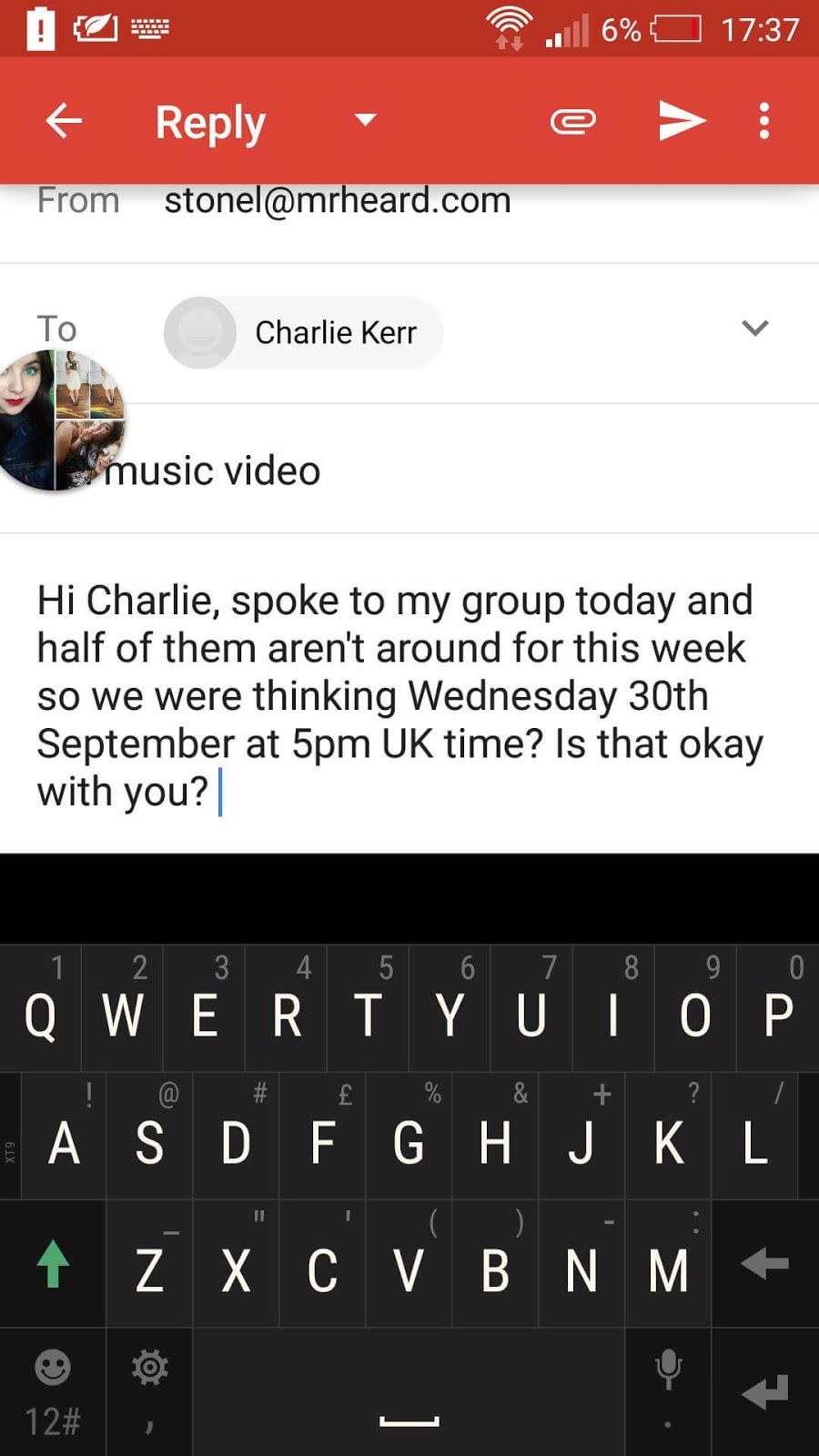Screen dimensions: 819x1456
Task: Open keyboard settings gear key
Action: click(149, 1392)
